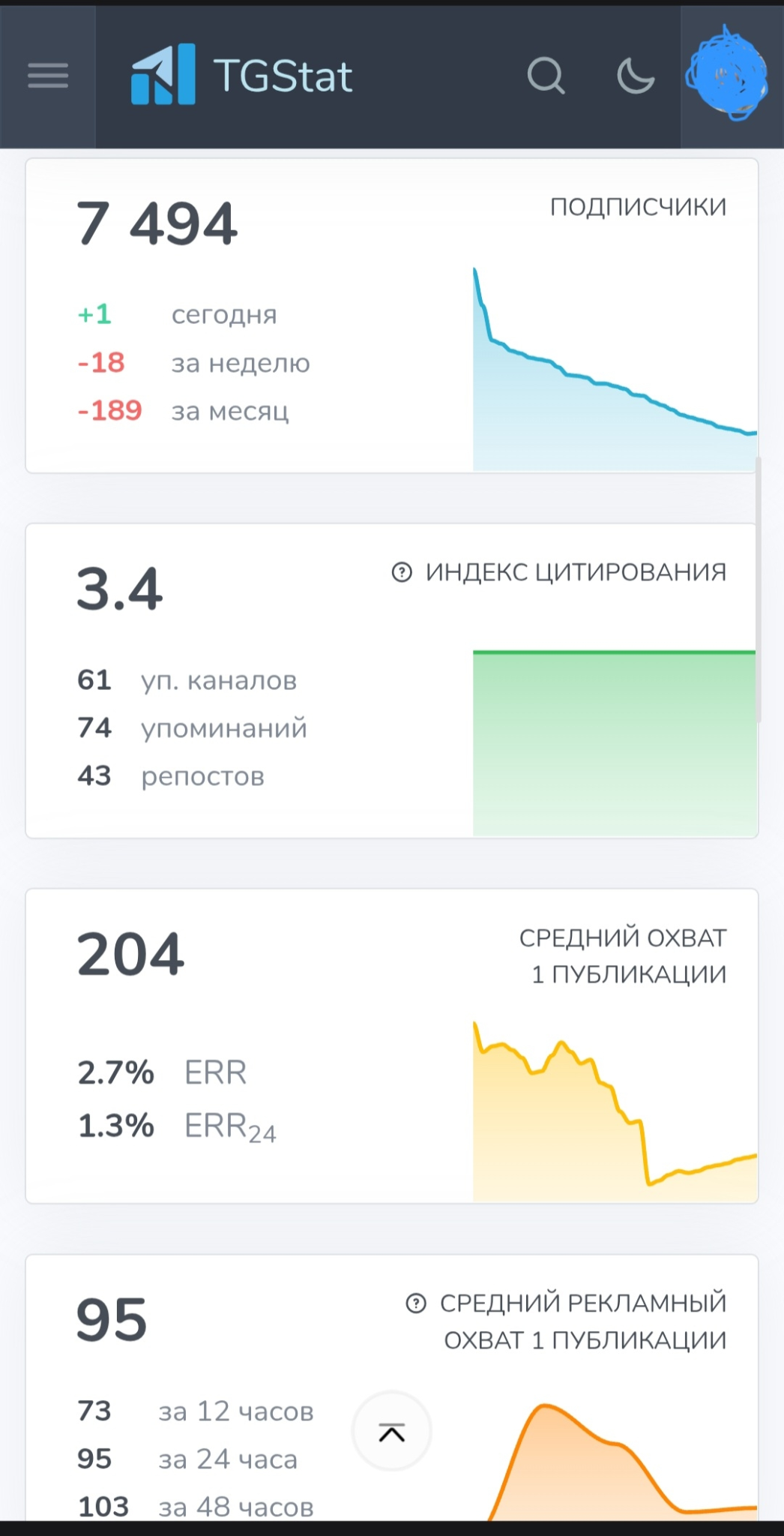Open the hamburger menu
This screenshot has height=1536, width=784.
coord(48,76)
